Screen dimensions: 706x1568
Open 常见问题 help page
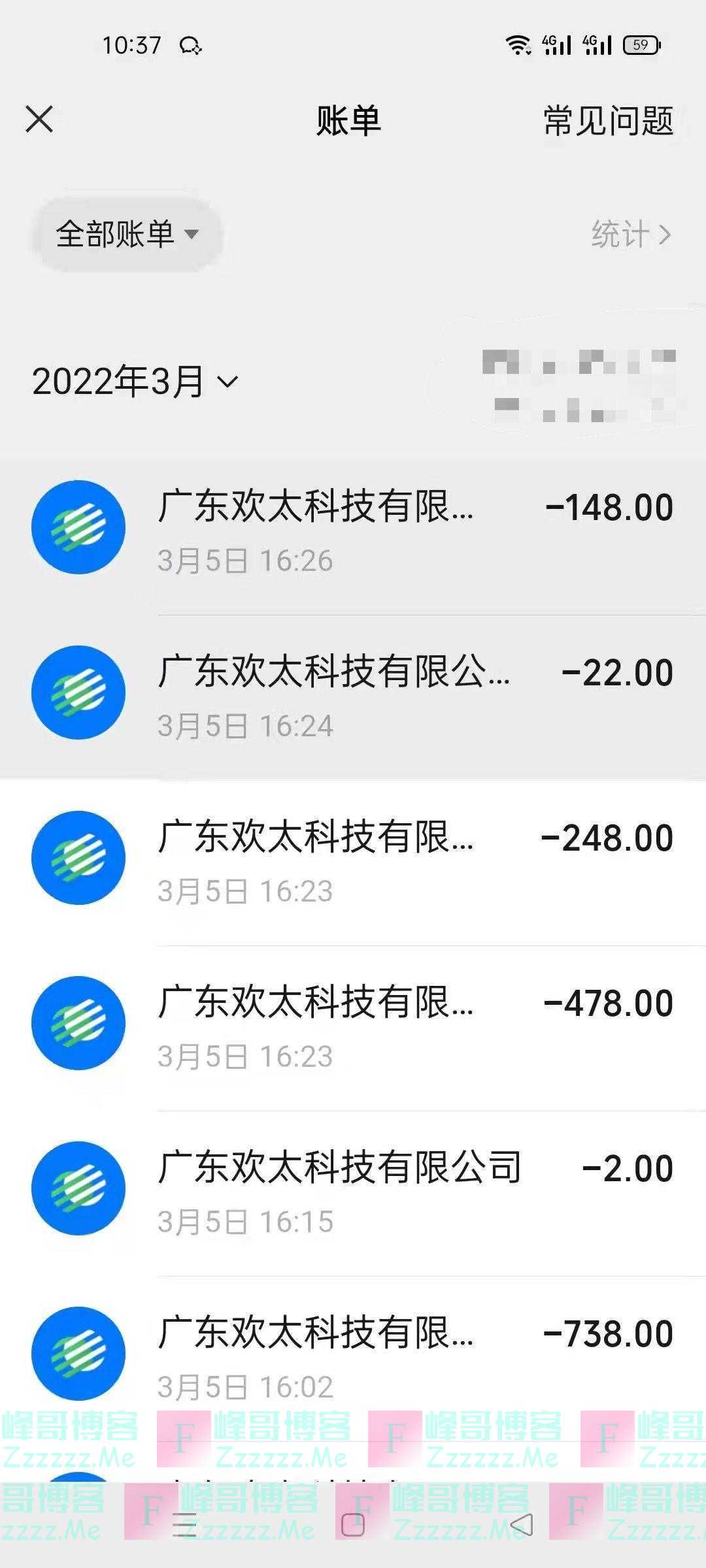[x=608, y=121]
